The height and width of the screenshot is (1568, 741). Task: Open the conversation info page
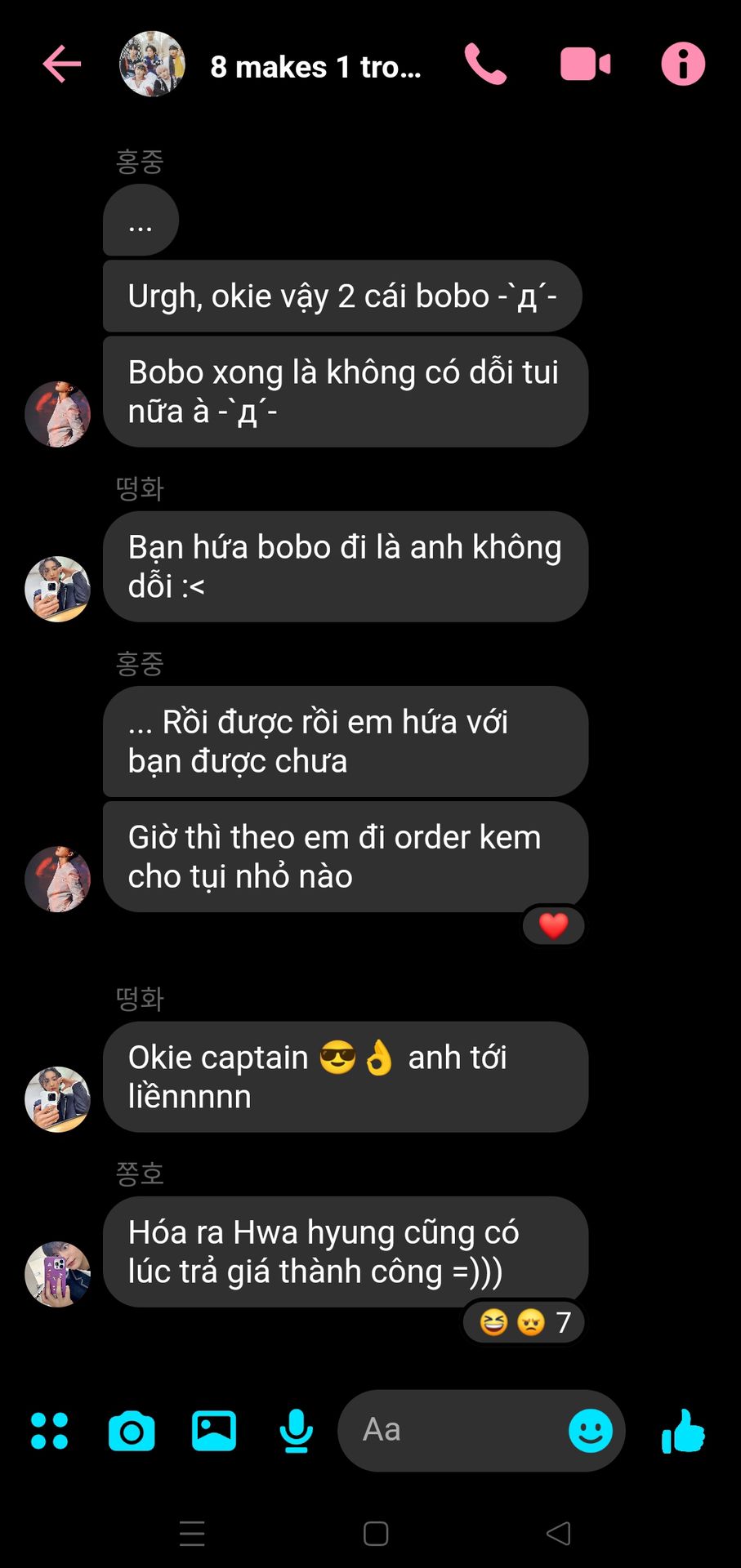tap(683, 65)
